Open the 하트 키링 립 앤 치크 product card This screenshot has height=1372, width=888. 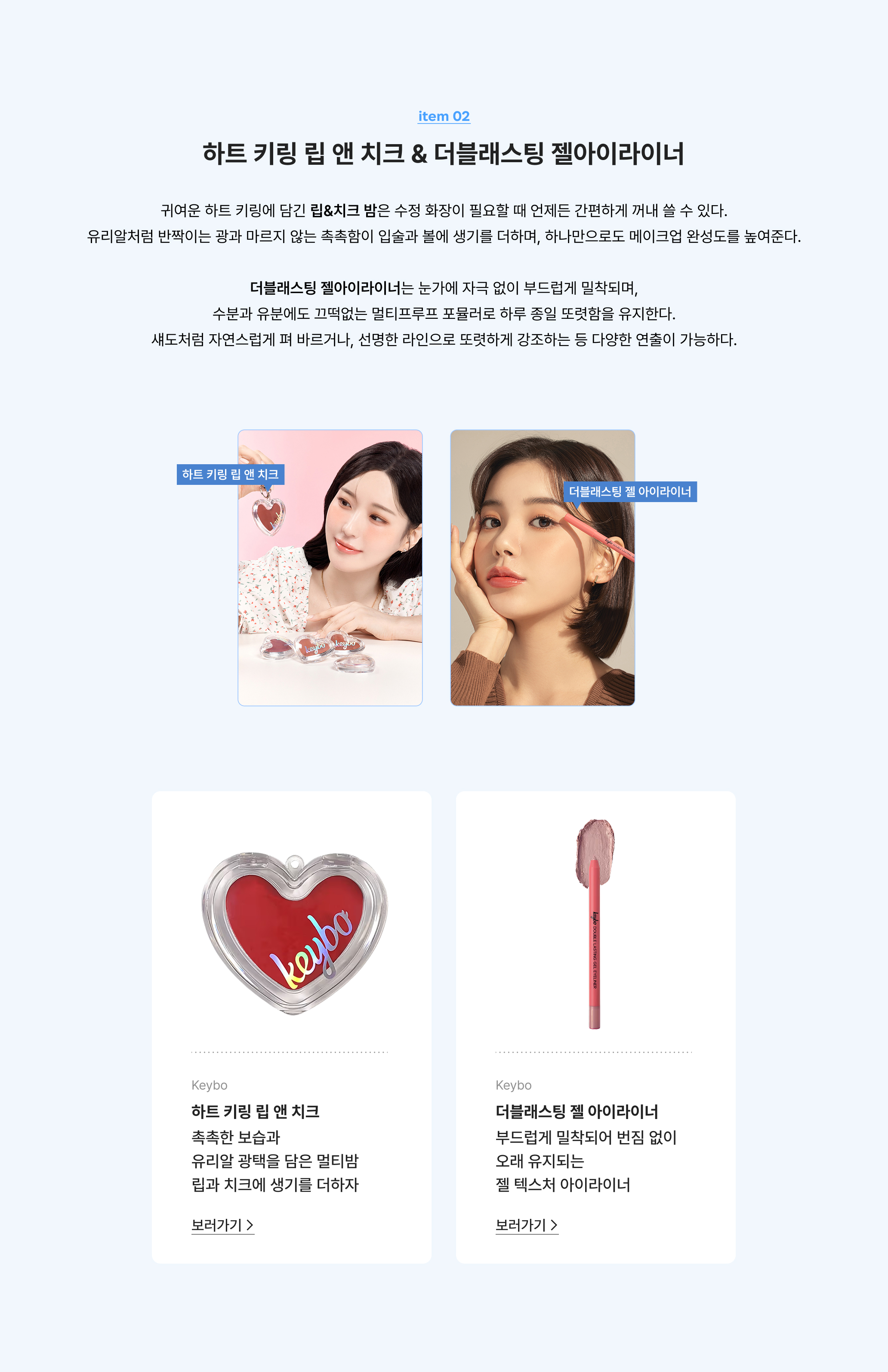tap(291, 934)
